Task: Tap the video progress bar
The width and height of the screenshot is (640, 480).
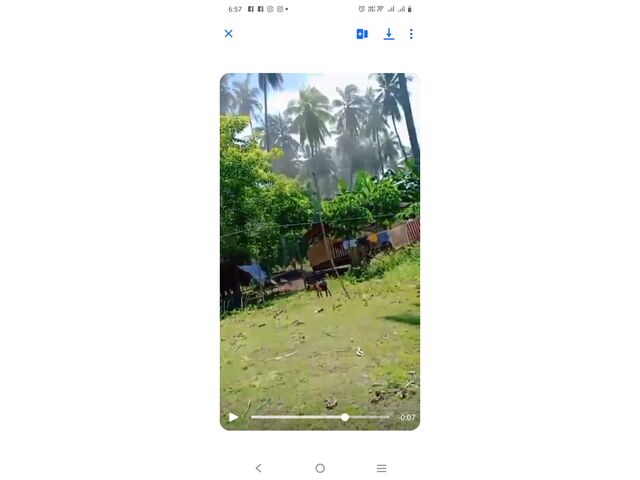Action: pyautogui.click(x=320, y=417)
